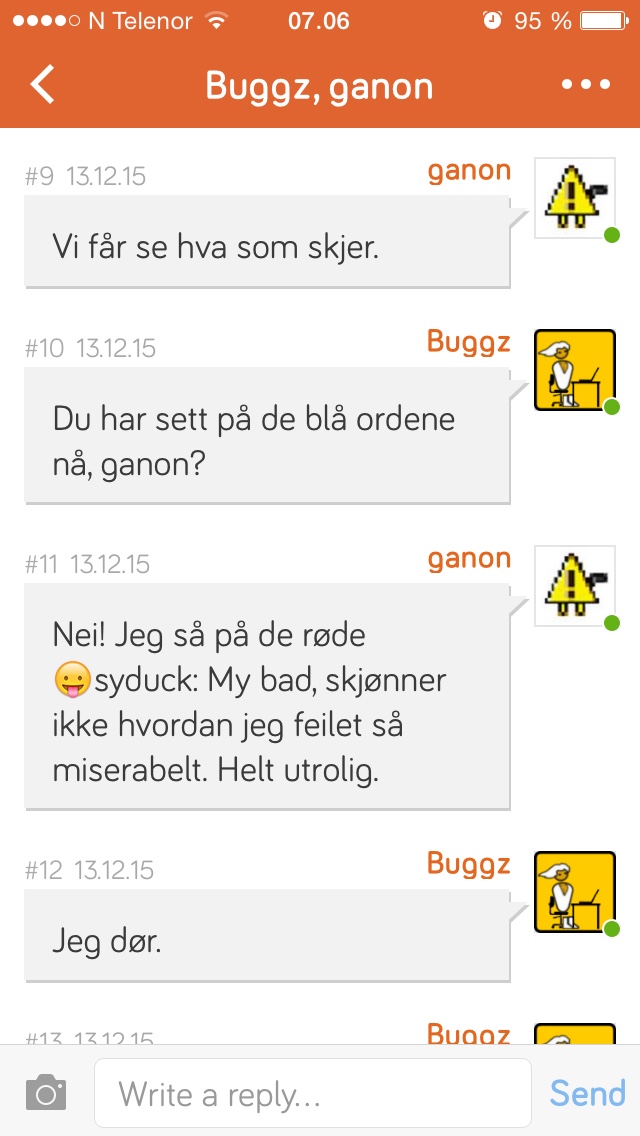View ganon's profile from message #11 username

click(469, 559)
